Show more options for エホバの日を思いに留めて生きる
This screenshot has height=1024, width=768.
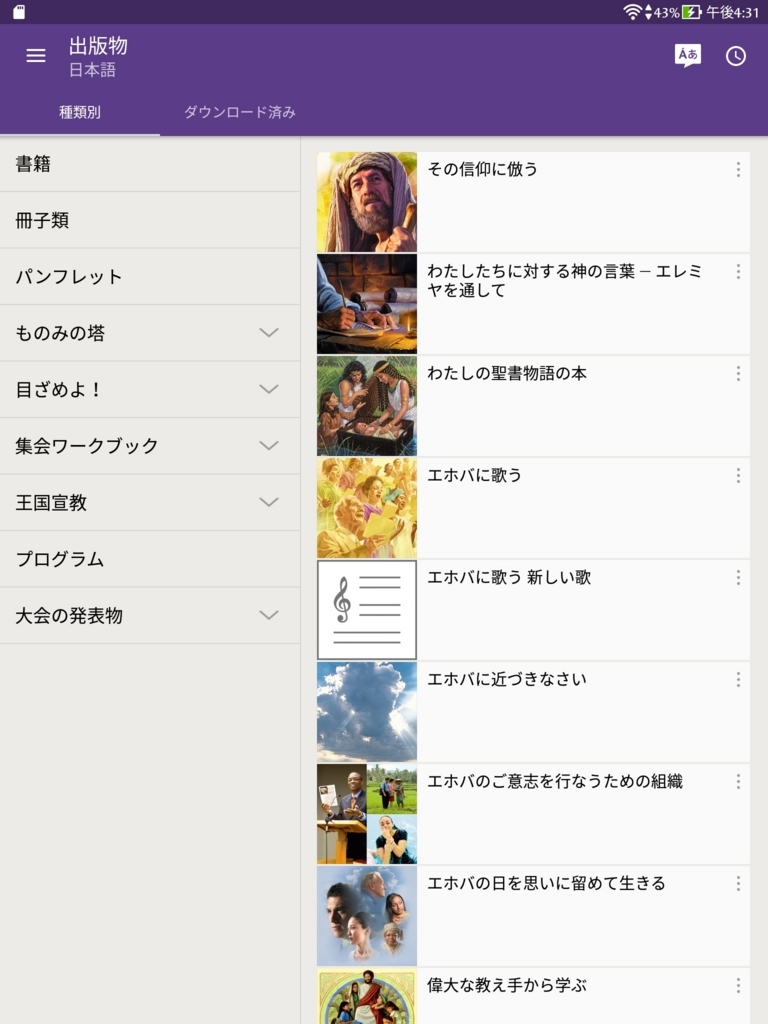pyautogui.click(x=738, y=884)
